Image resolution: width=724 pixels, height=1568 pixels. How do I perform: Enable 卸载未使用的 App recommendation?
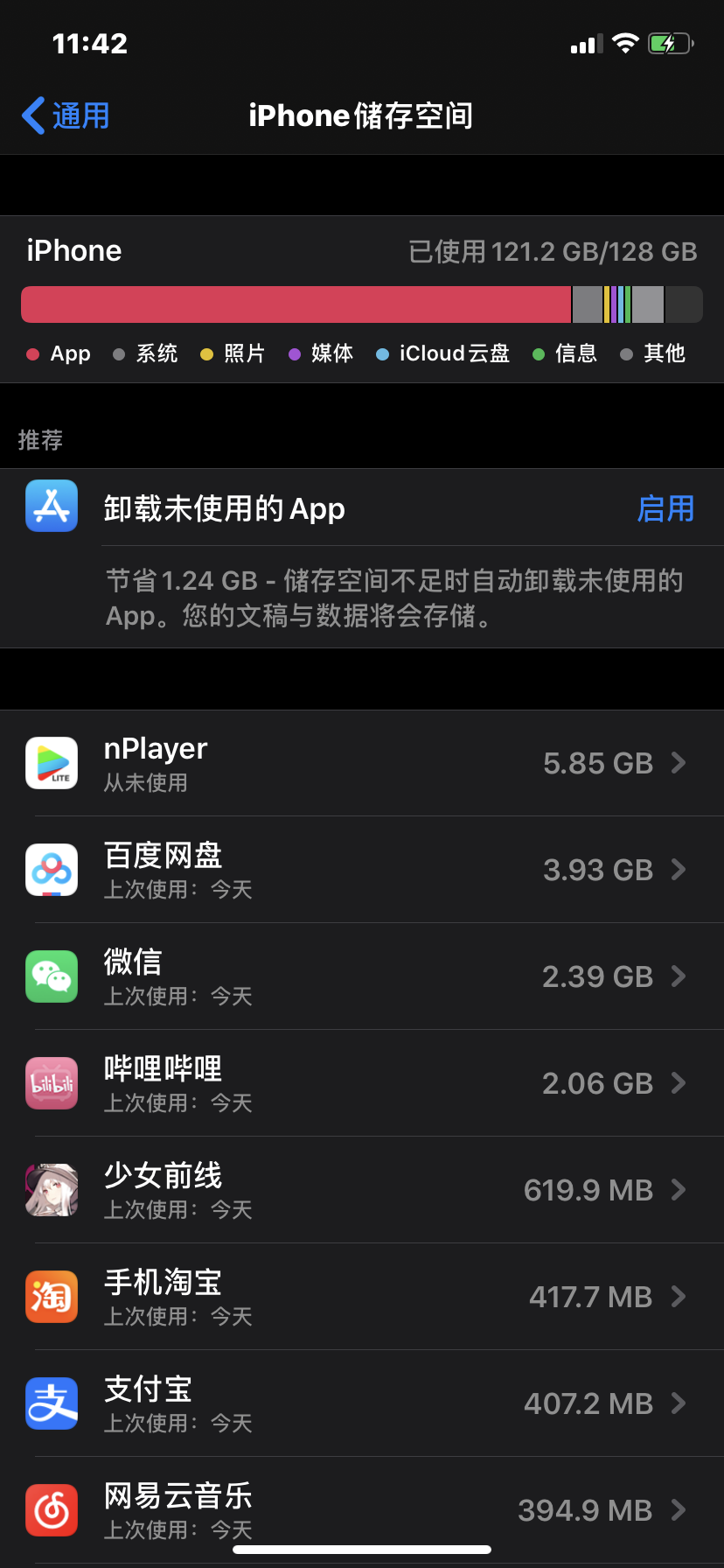pos(665,508)
